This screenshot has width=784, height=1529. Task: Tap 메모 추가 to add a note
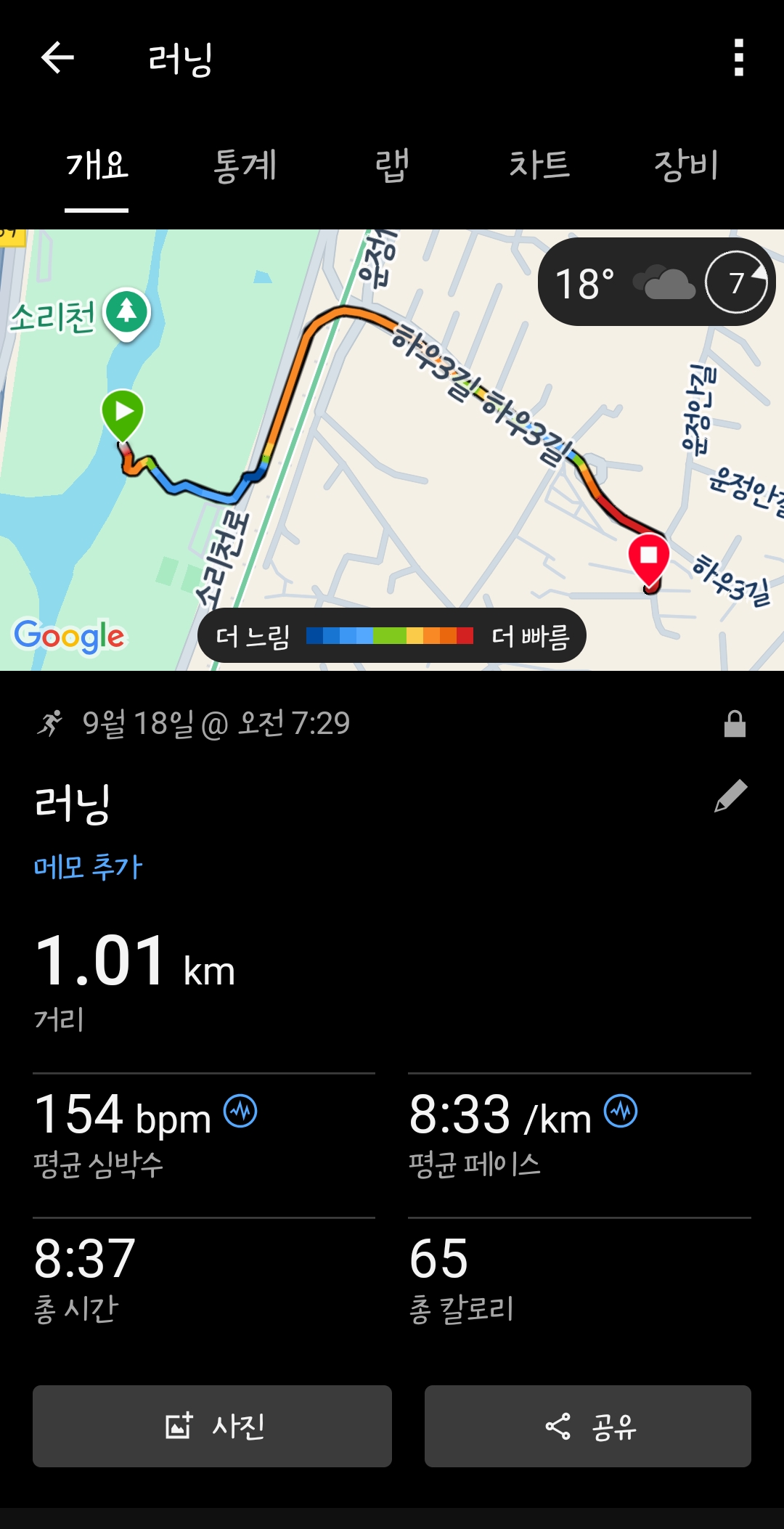tap(88, 867)
